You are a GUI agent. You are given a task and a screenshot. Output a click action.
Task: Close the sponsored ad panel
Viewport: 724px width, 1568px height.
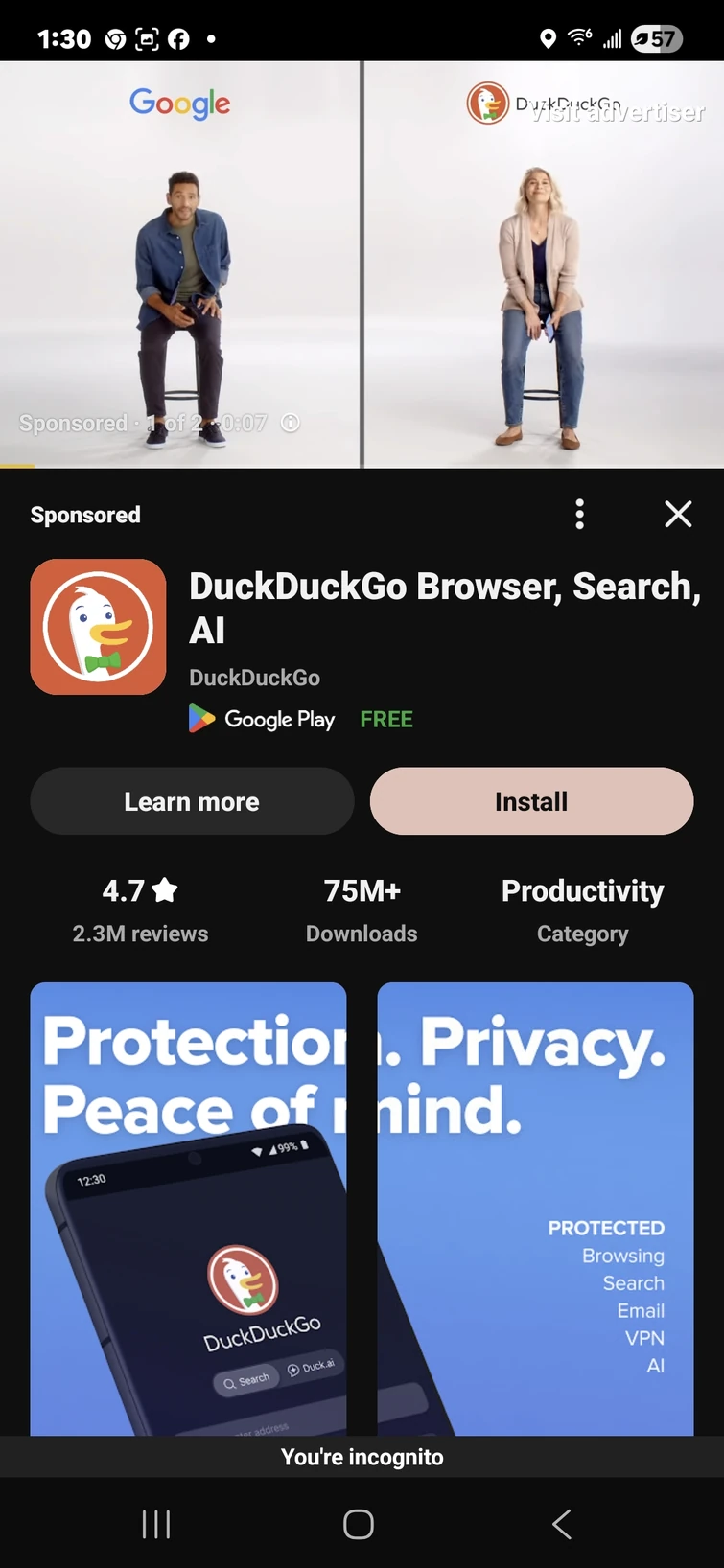pos(678,515)
